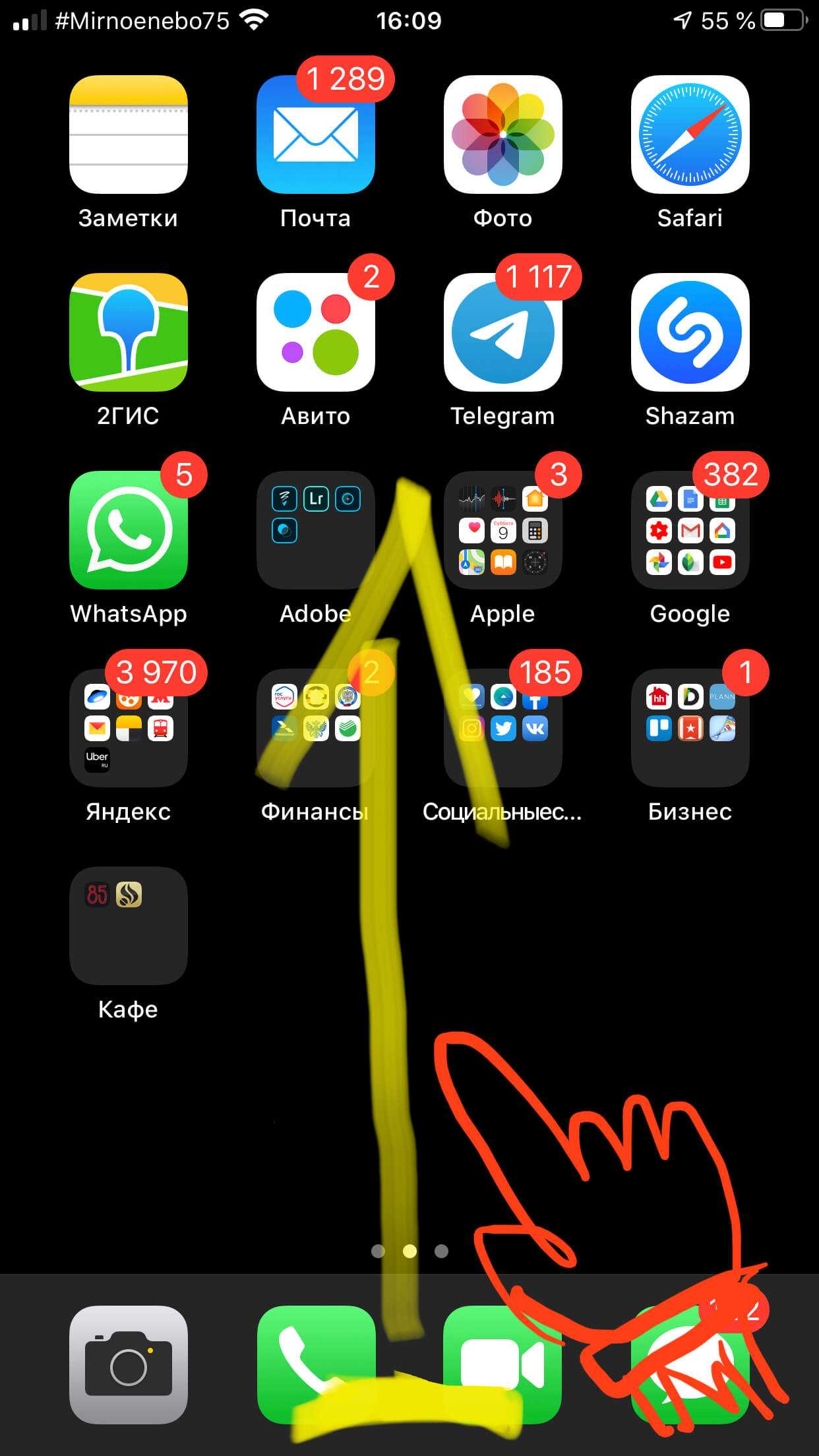Open the Заметки notes app
The width and height of the screenshot is (819, 1456).
coord(129,135)
